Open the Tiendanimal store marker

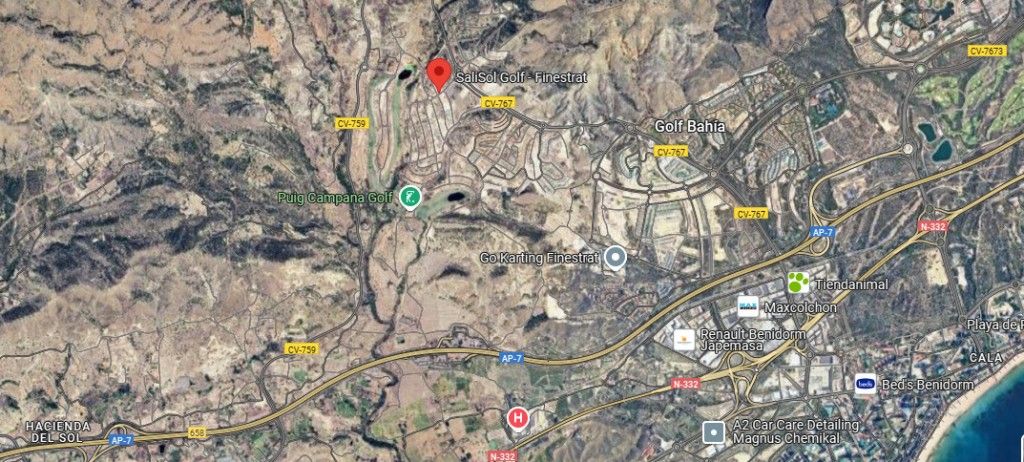[x=797, y=283]
